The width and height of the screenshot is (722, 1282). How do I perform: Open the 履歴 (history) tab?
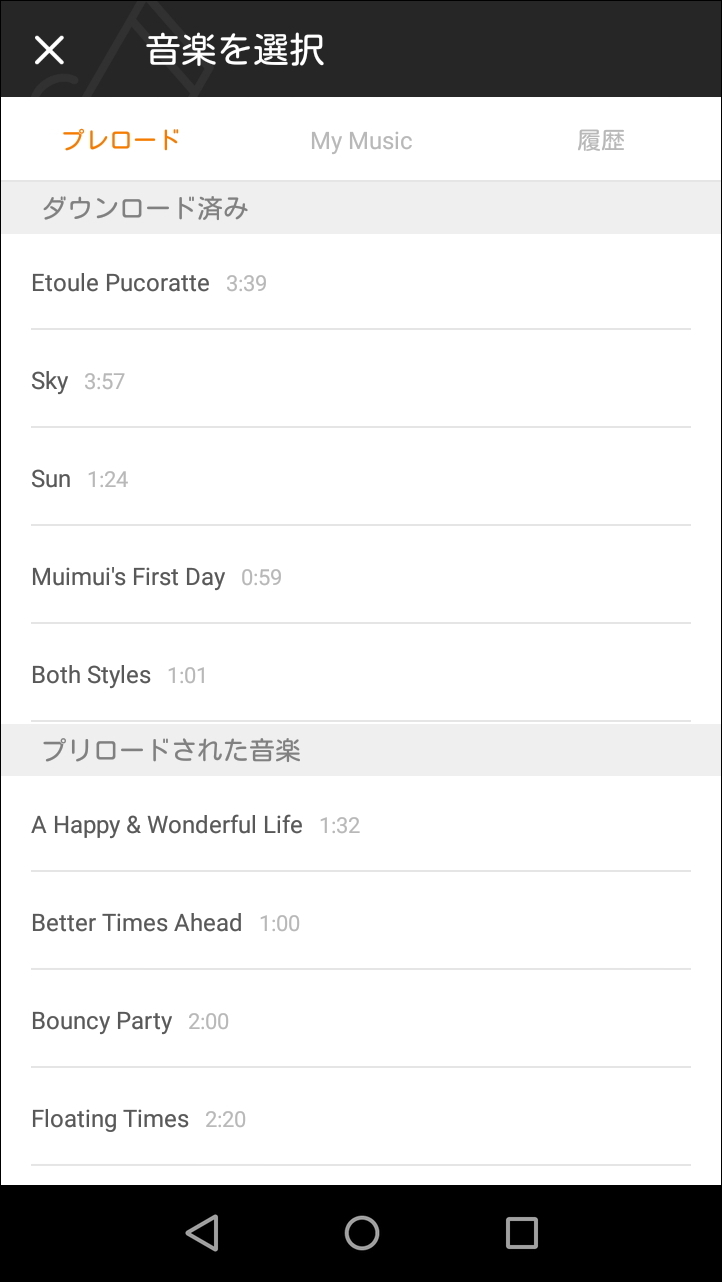pos(600,140)
